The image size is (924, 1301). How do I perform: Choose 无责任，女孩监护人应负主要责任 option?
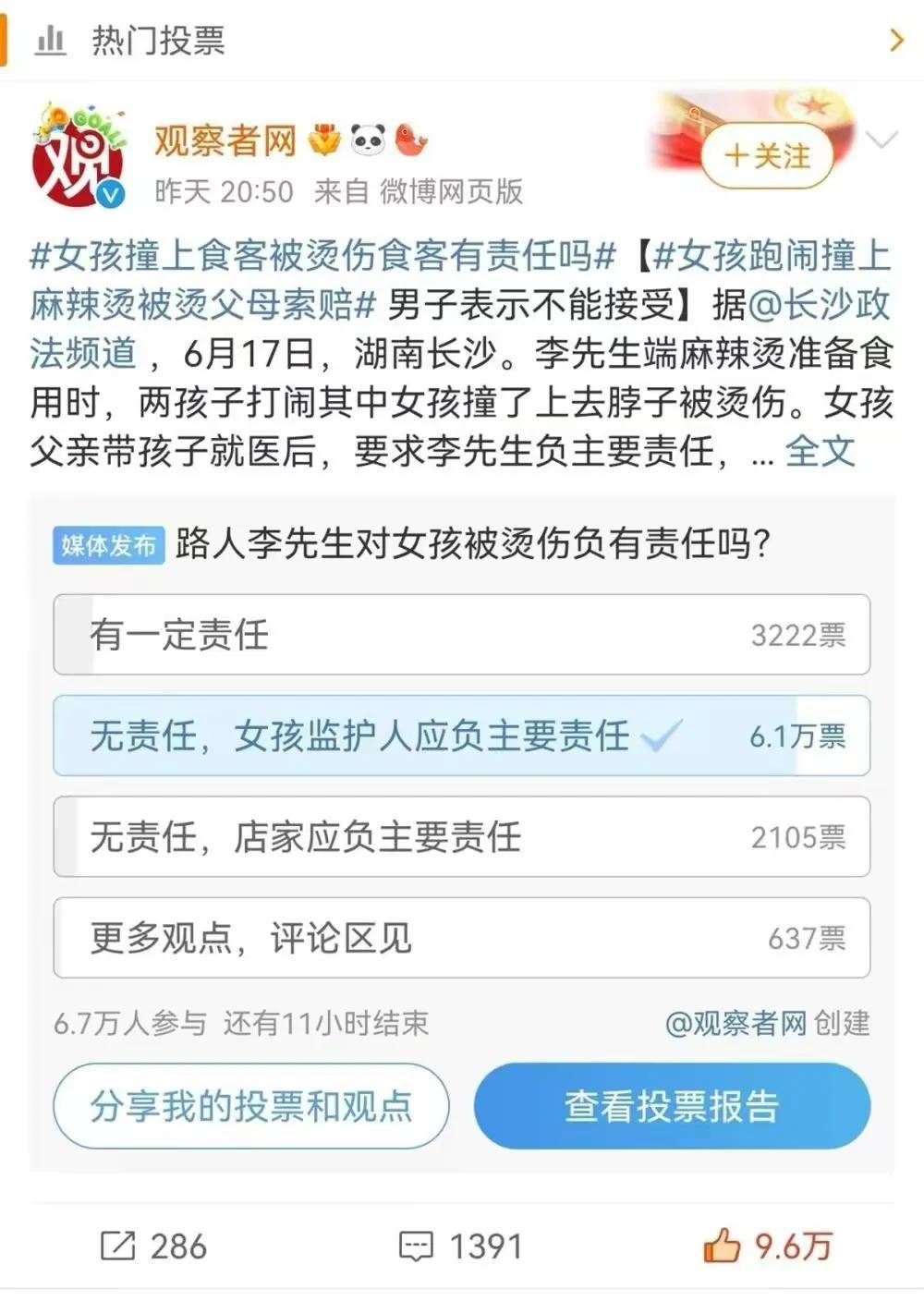pyautogui.click(x=461, y=736)
